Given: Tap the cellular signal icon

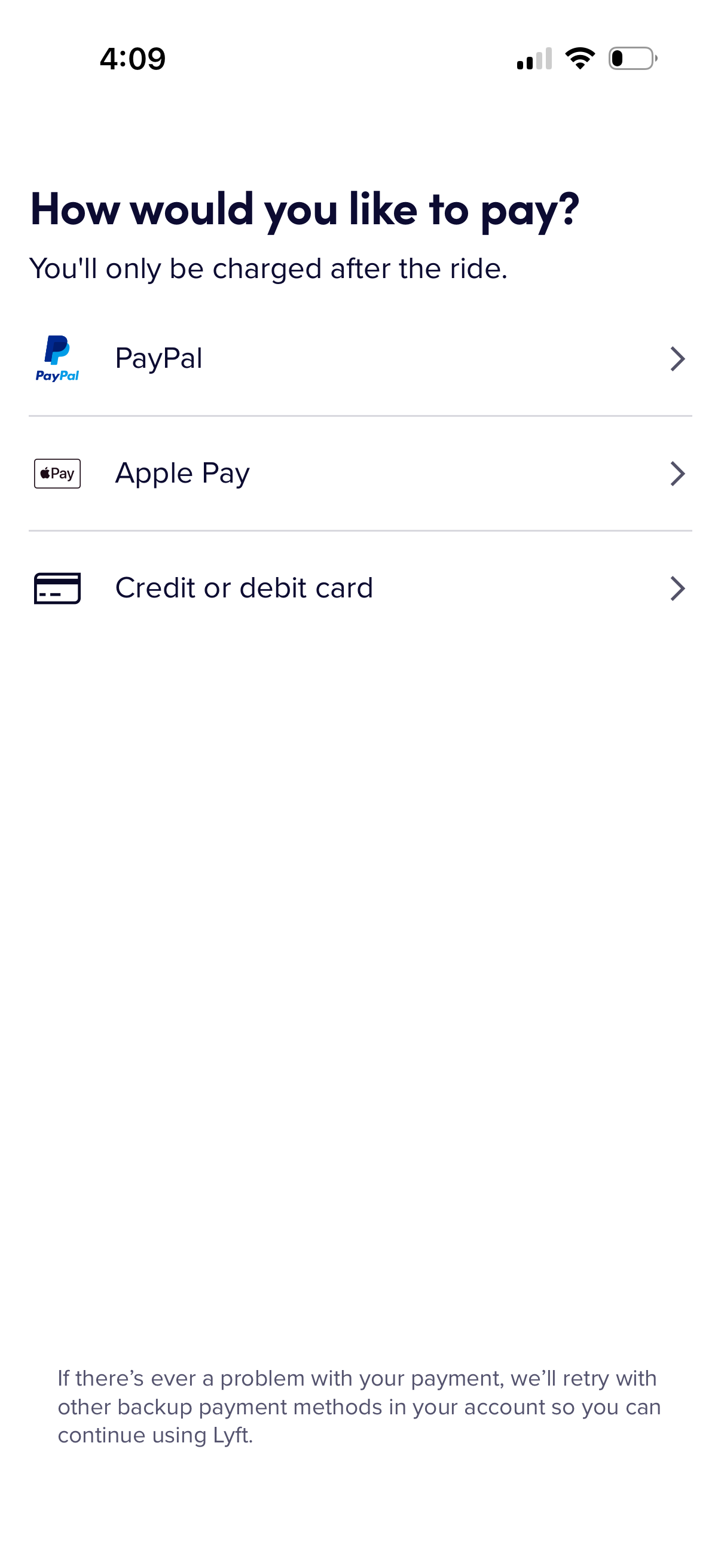Looking at the screenshot, I should point(535,58).
